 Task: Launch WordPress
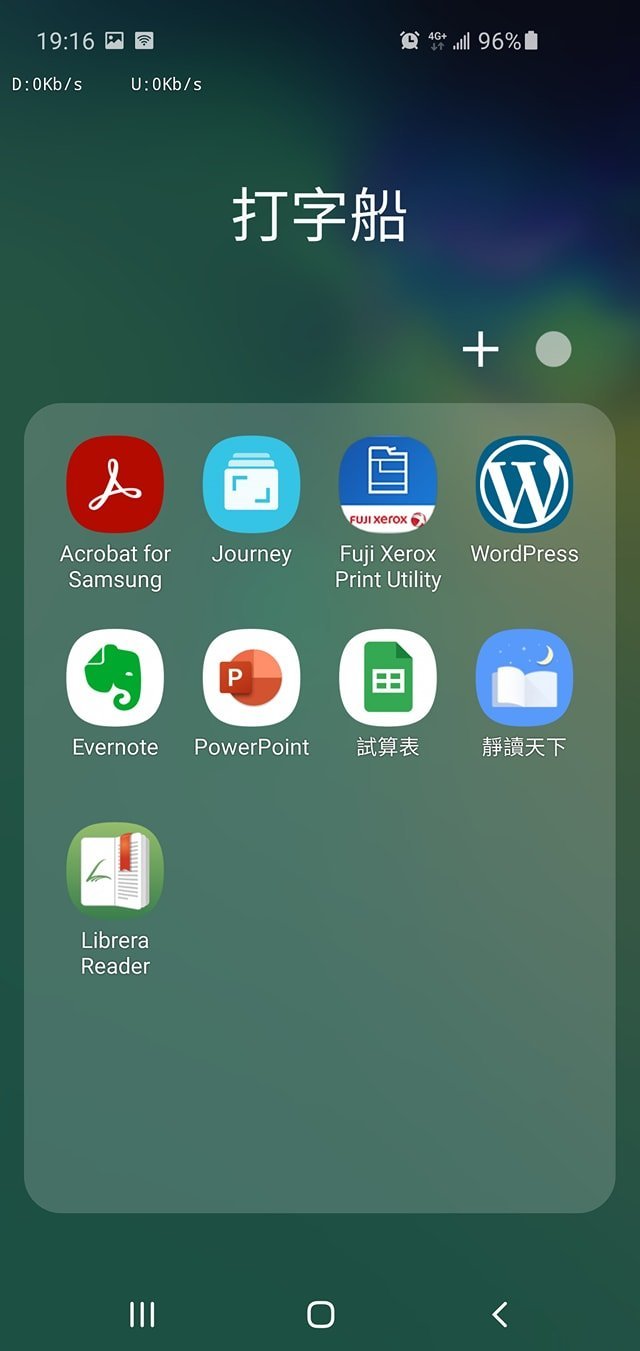(x=524, y=485)
